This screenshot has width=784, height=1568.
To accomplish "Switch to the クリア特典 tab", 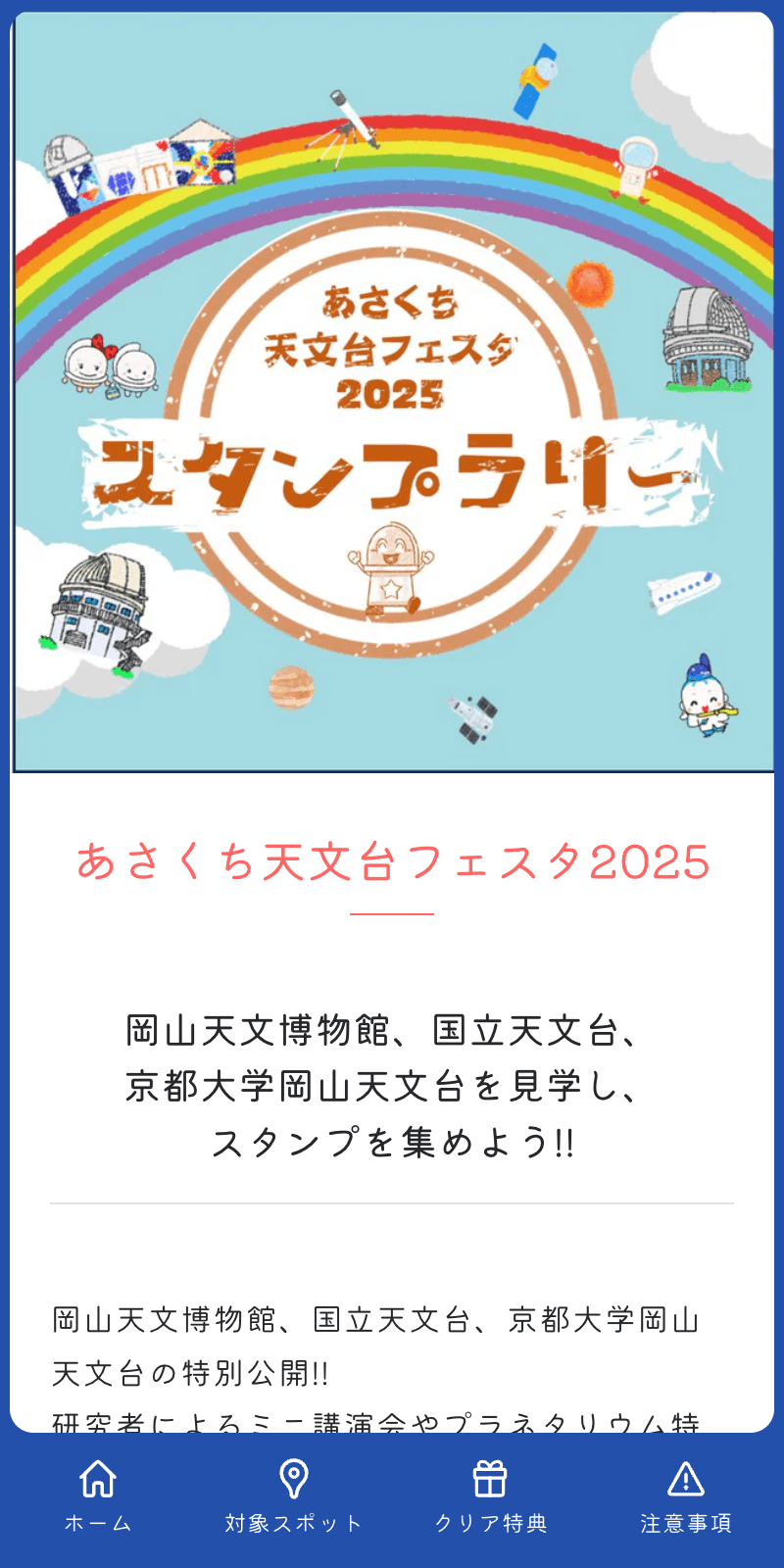I will (x=489, y=1494).
